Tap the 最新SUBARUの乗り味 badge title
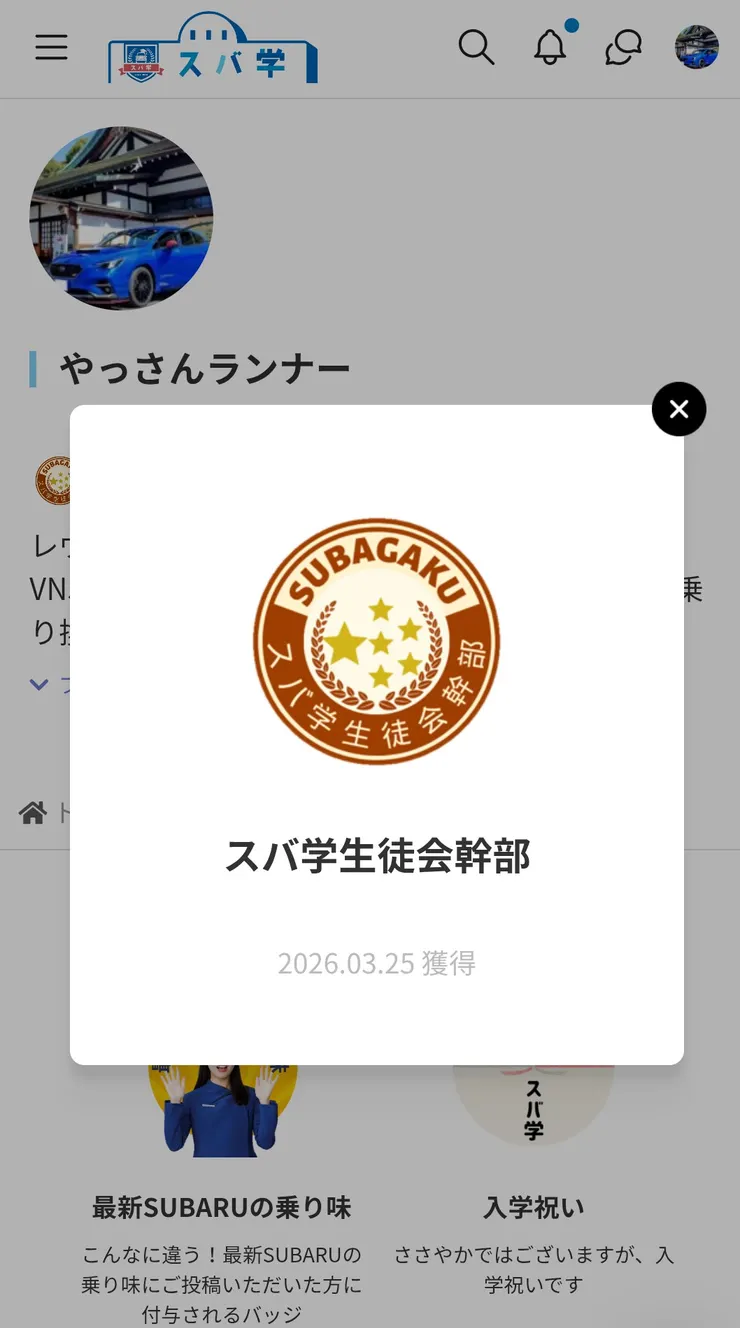This screenshot has height=1328, width=740. pyautogui.click(x=218, y=1208)
